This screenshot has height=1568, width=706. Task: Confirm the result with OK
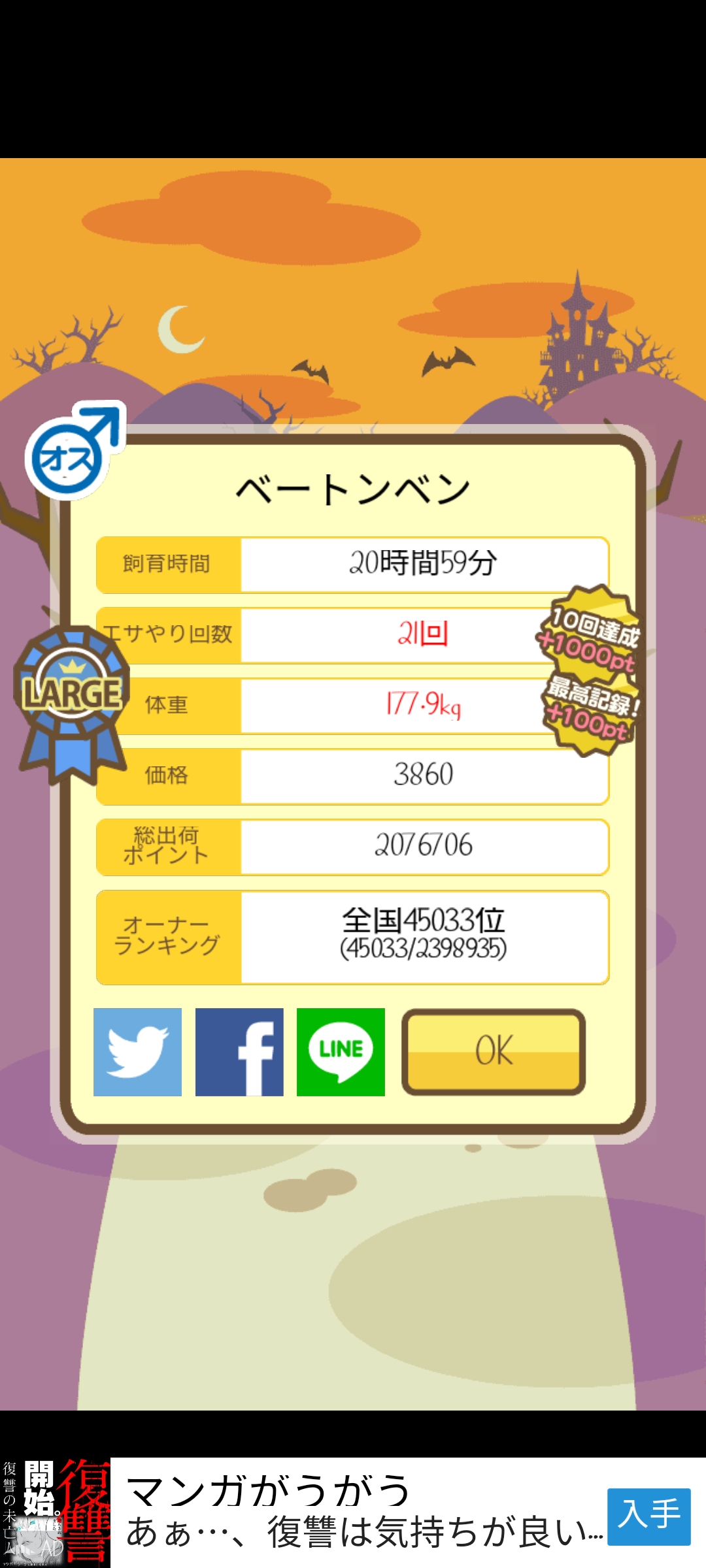pyautogui.click(x=494, y=1052)
